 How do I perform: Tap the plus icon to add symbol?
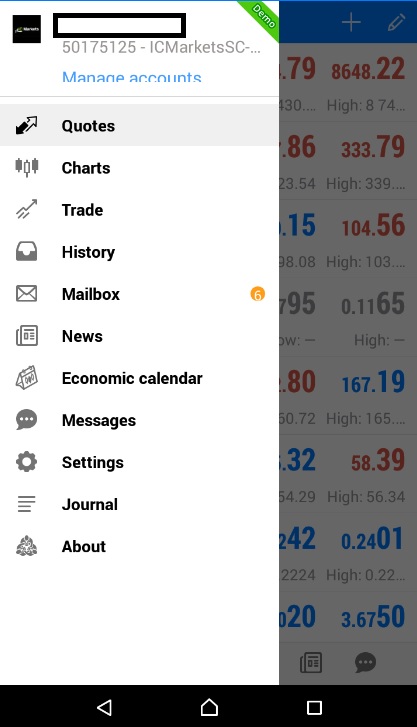click(351, 22)
